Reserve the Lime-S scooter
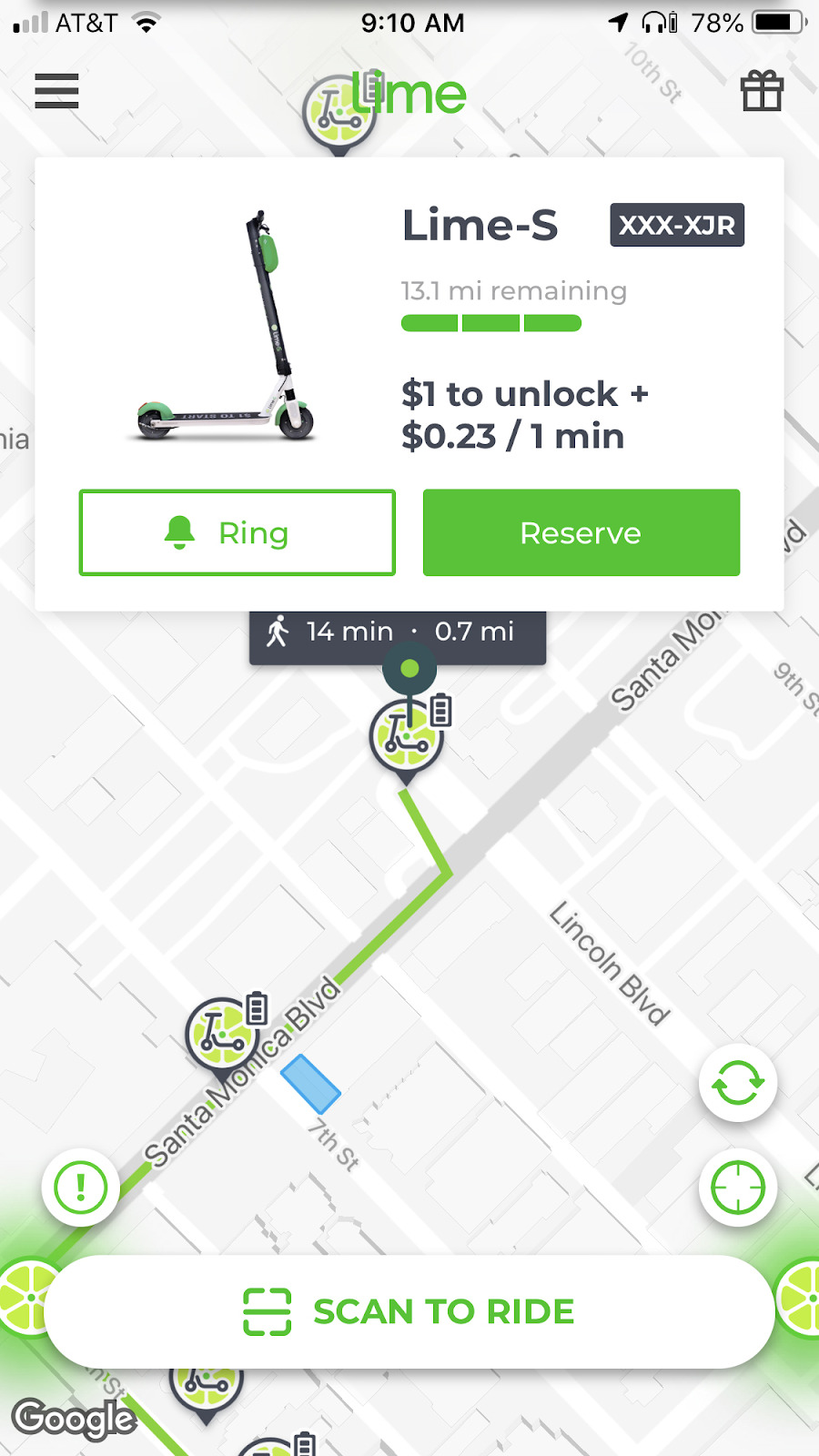 click(x=581, y=533)
